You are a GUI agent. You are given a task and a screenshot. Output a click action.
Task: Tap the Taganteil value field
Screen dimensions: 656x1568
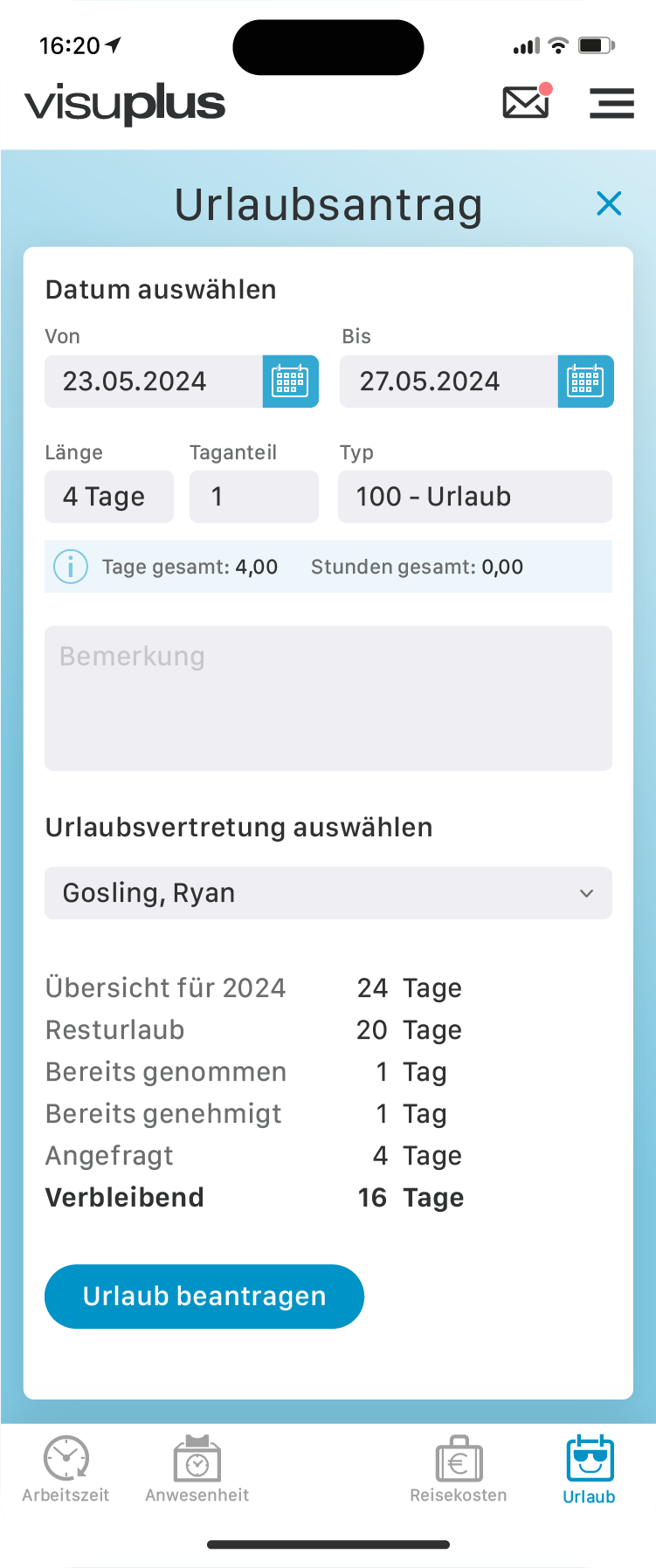click(253, 496)
